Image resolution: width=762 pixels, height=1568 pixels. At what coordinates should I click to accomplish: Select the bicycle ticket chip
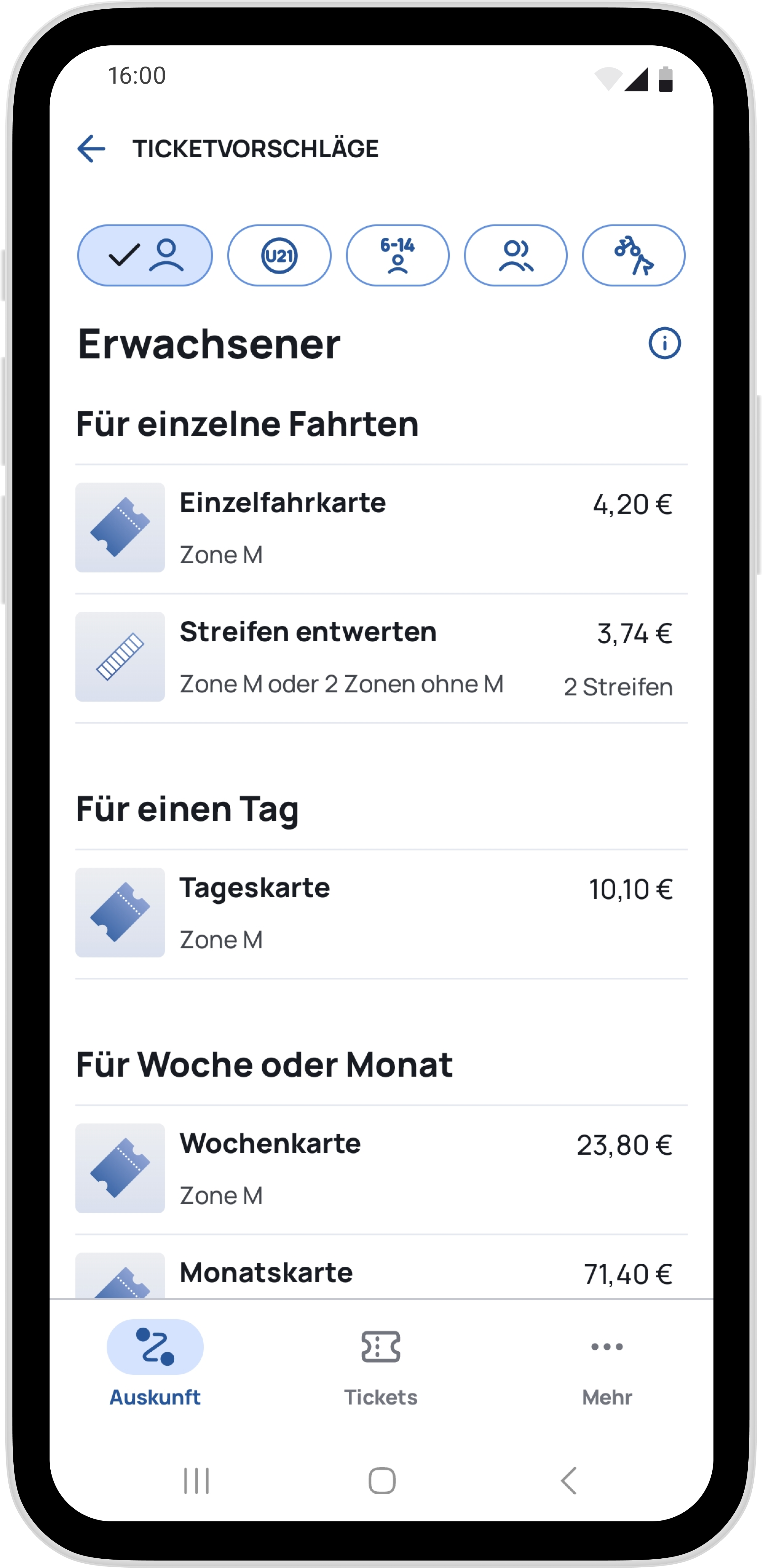[x=634, y=256]
